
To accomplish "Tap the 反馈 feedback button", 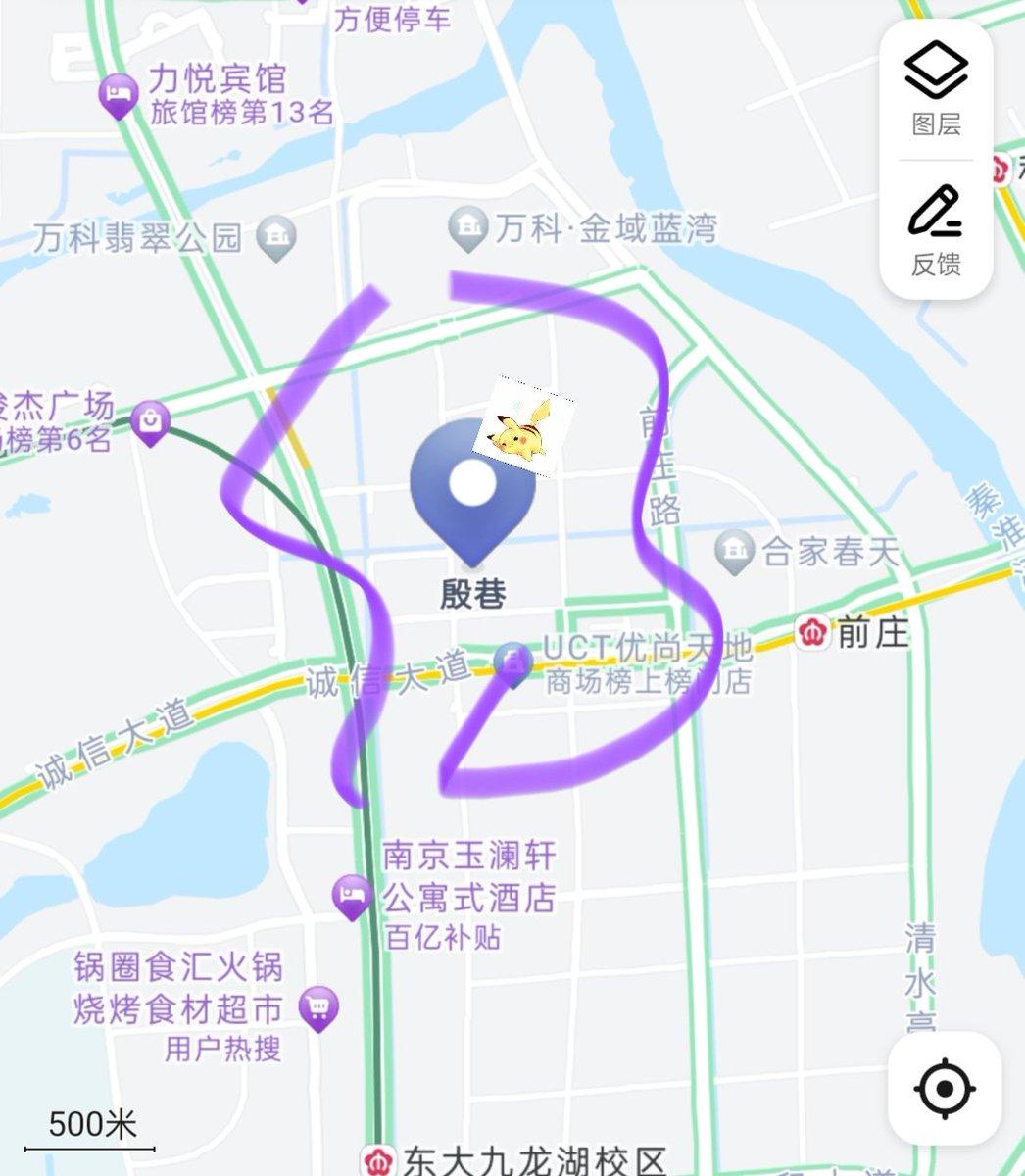I will [935, 229].
